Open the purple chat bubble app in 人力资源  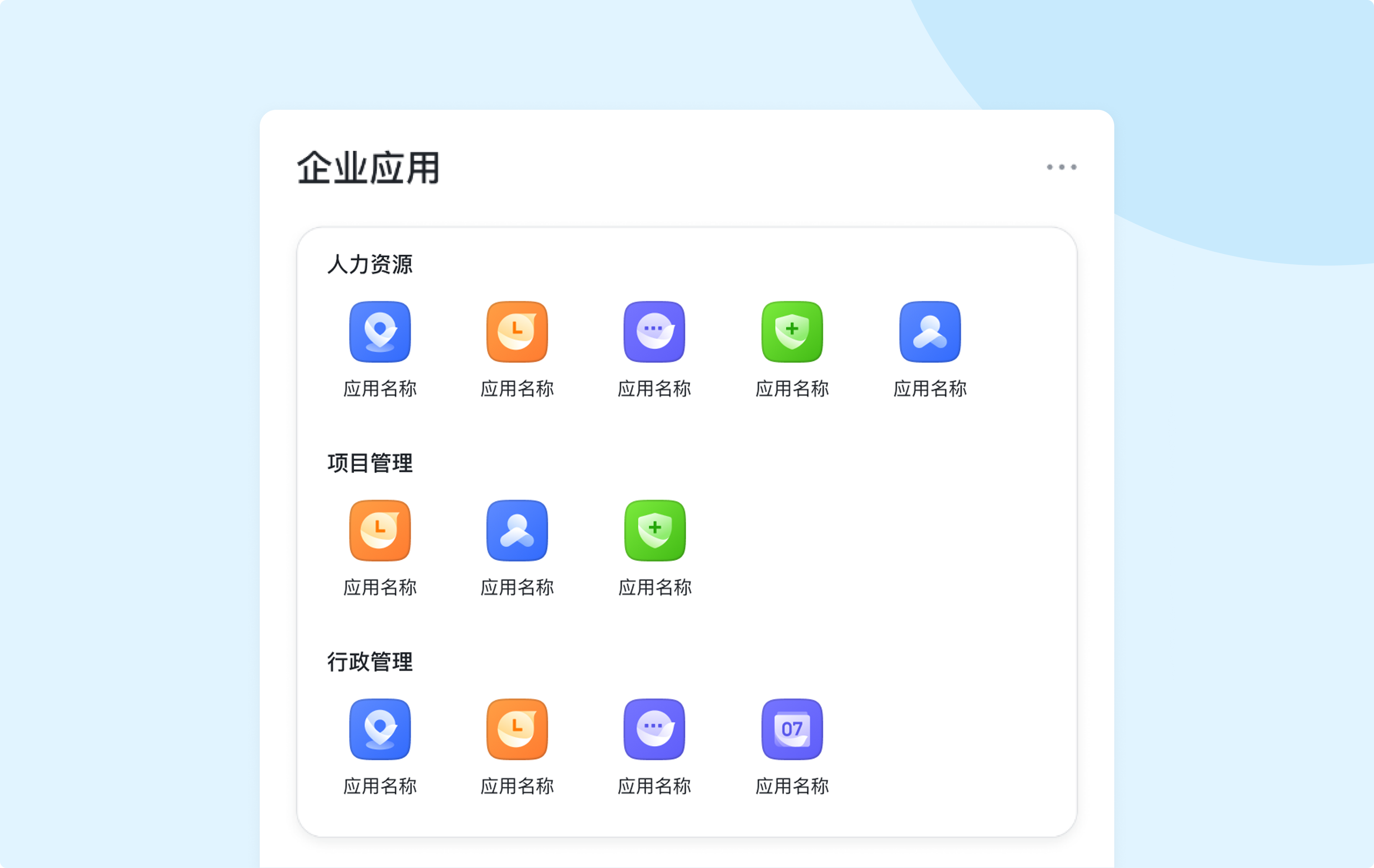click(x=654, y=332)
